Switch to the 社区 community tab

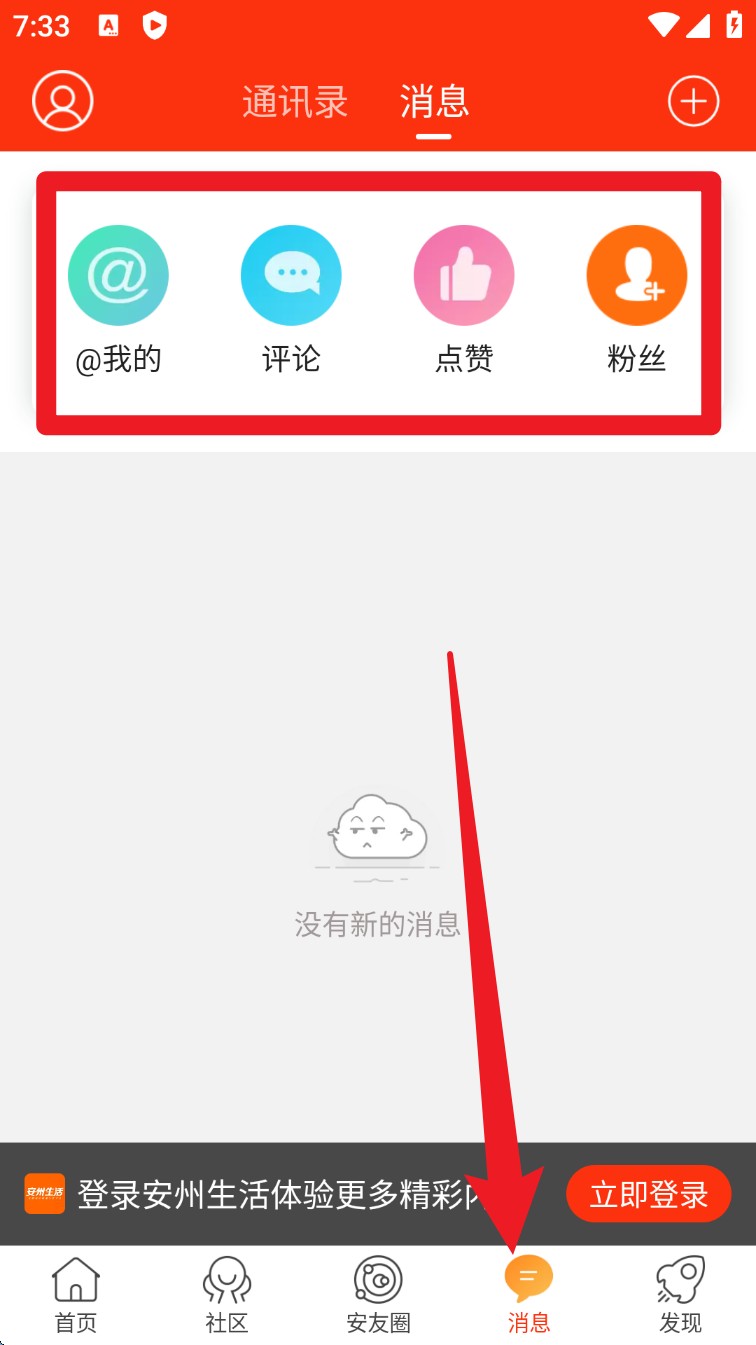227,1295
